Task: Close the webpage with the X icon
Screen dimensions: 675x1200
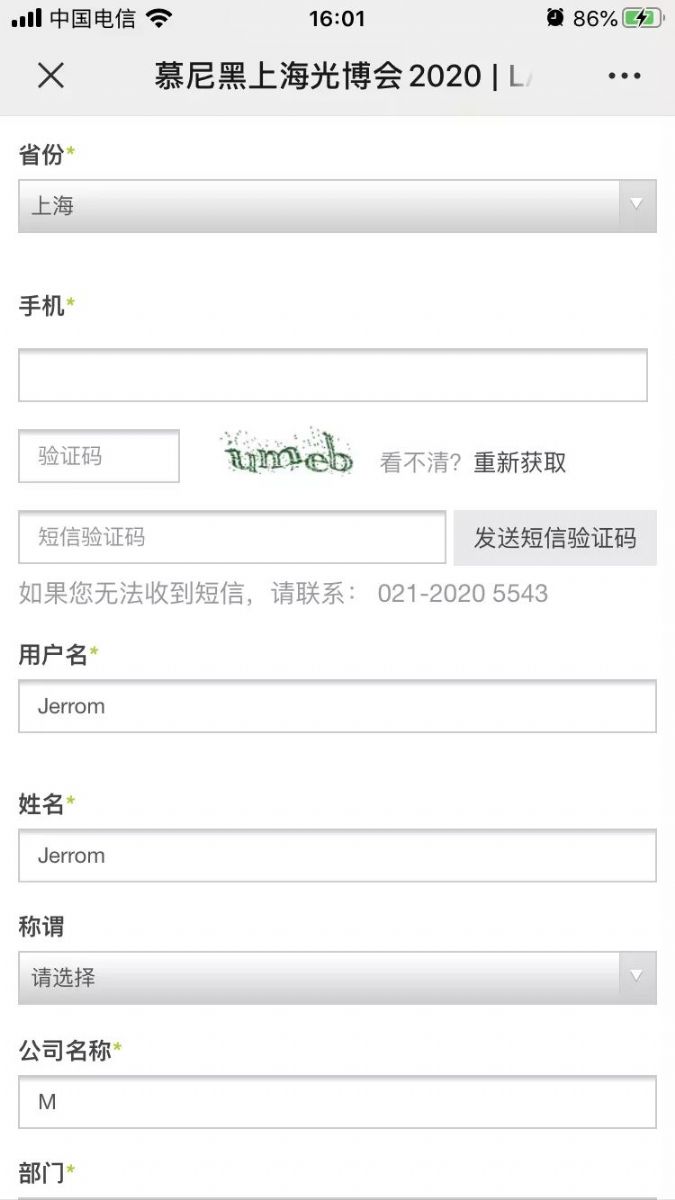Action: pos(51,75)
